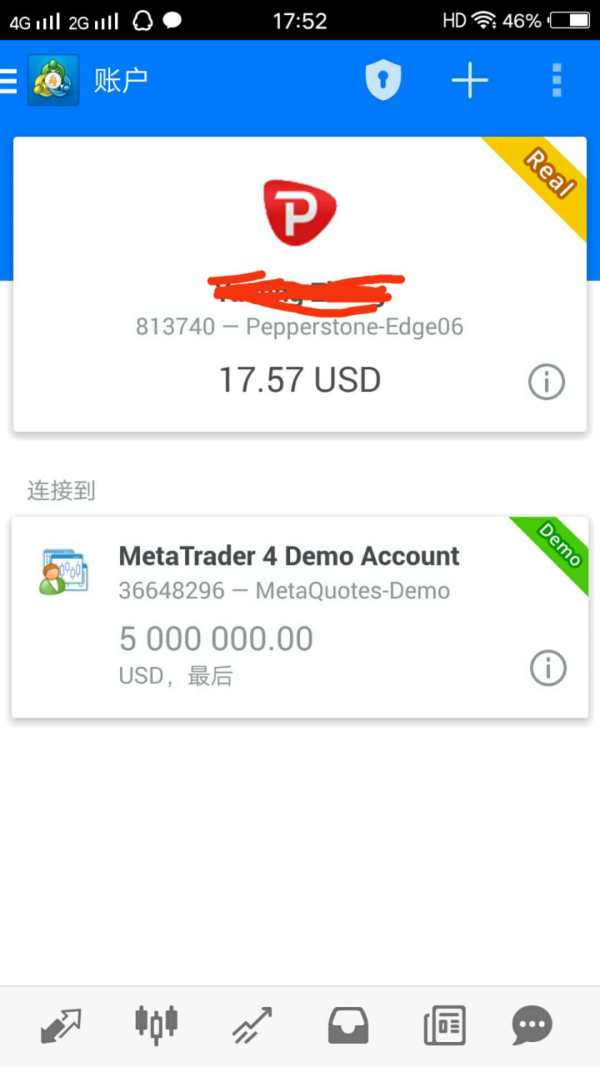Screen dimensions: 600x1067
Task: Switch to the trade trend-line tab
Action: (252, 1025)
